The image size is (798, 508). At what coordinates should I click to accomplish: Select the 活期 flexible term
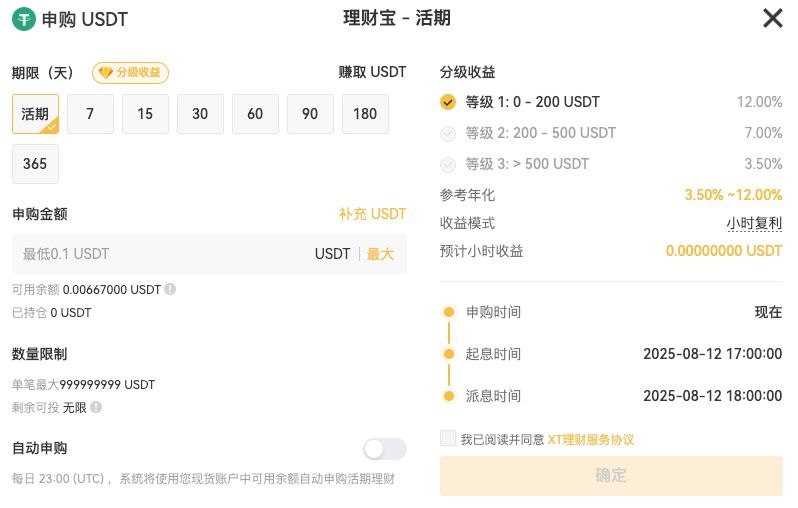pos(35,114)
